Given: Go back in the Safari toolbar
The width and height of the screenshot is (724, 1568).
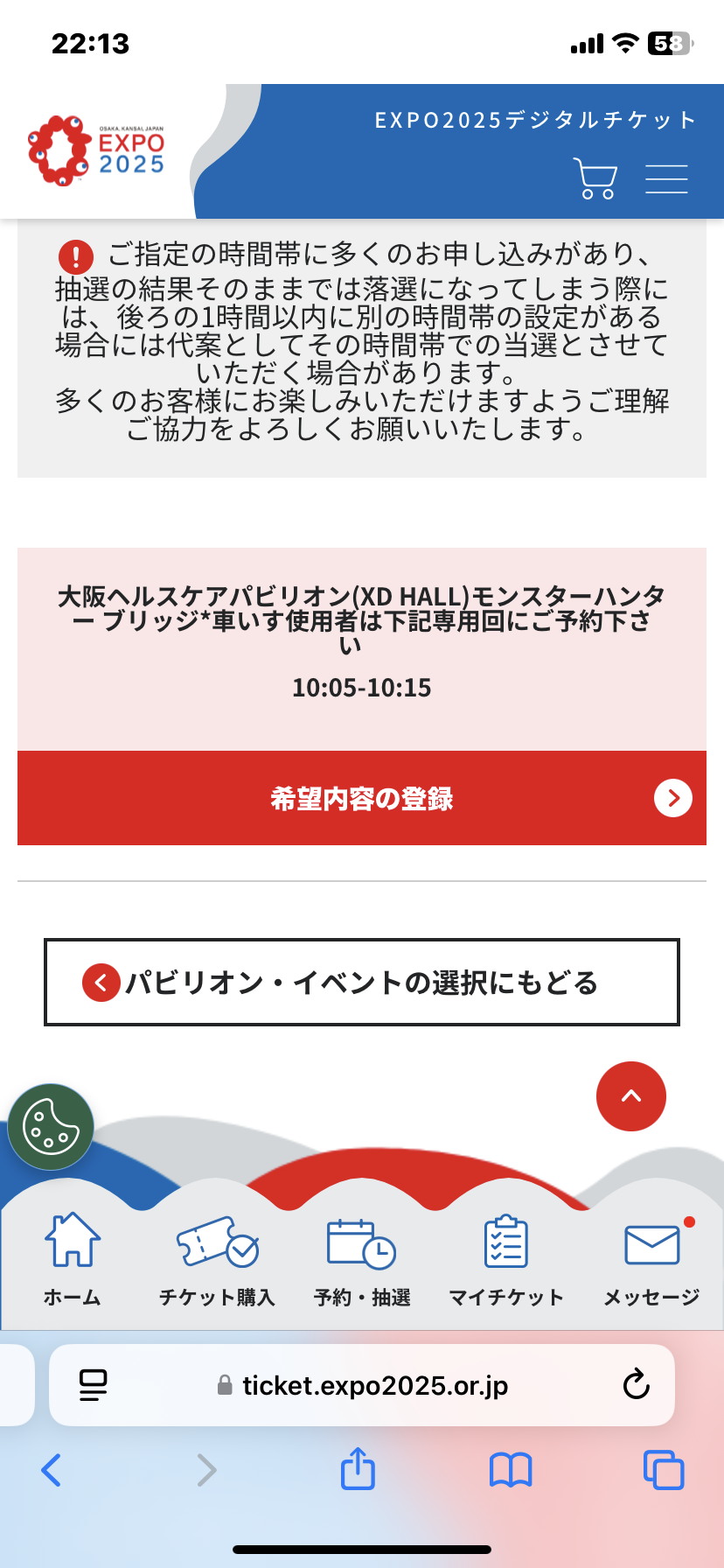Looking at the screenshot, I should (x=52, y=1470).
